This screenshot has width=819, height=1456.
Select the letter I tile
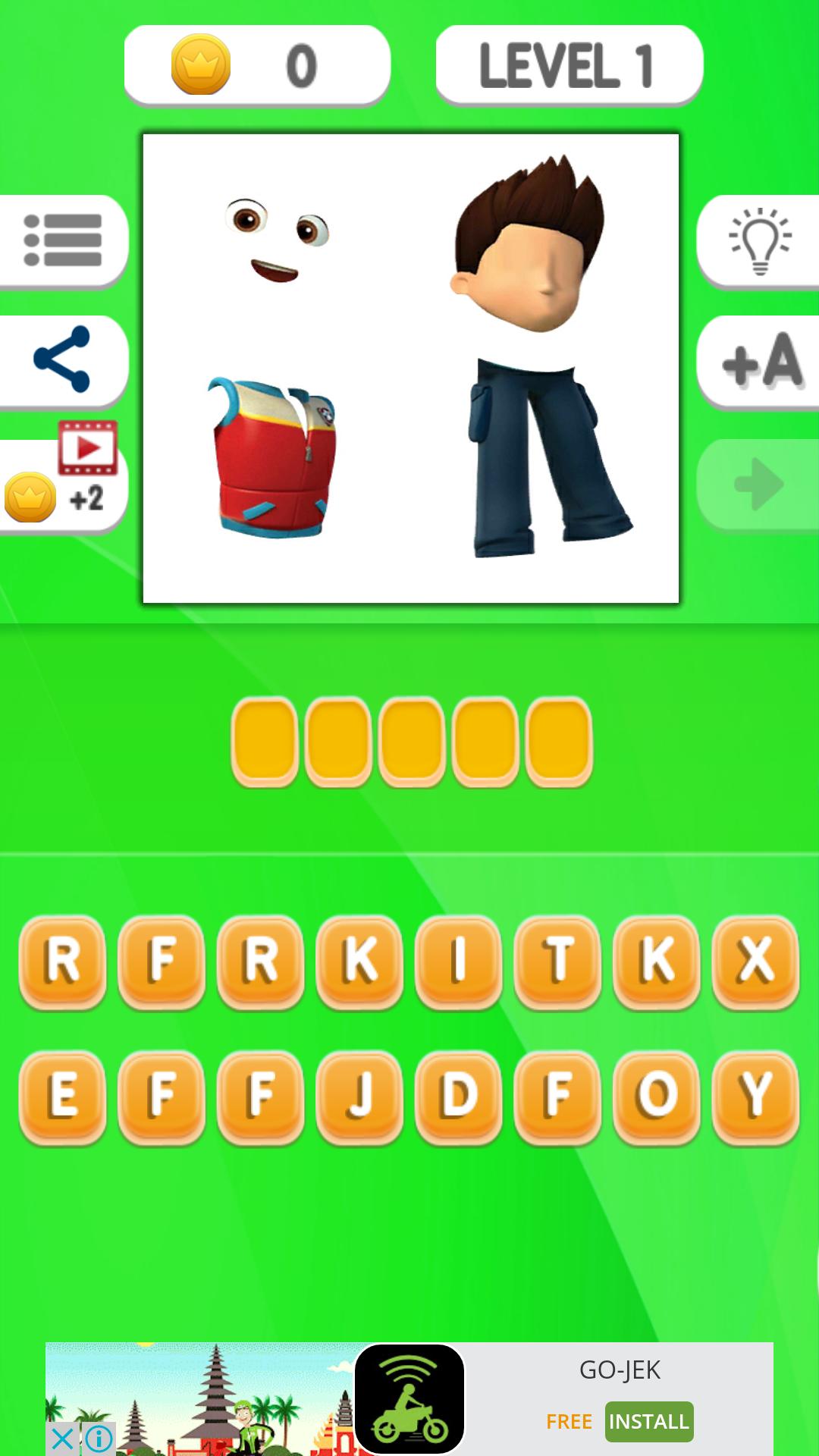[x=458, y=961]
